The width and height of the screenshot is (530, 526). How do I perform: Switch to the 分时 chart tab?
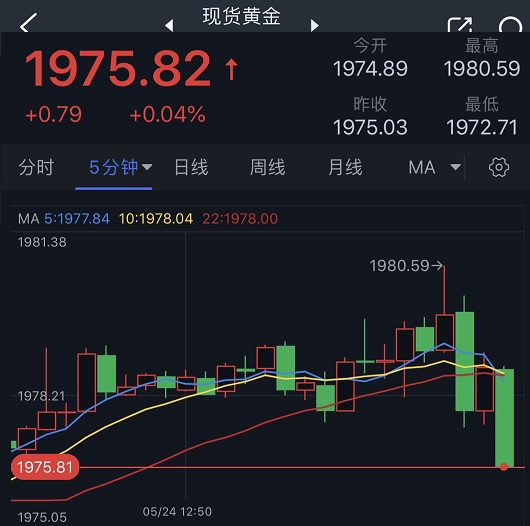pyautogui.click(x=36, y=167)
